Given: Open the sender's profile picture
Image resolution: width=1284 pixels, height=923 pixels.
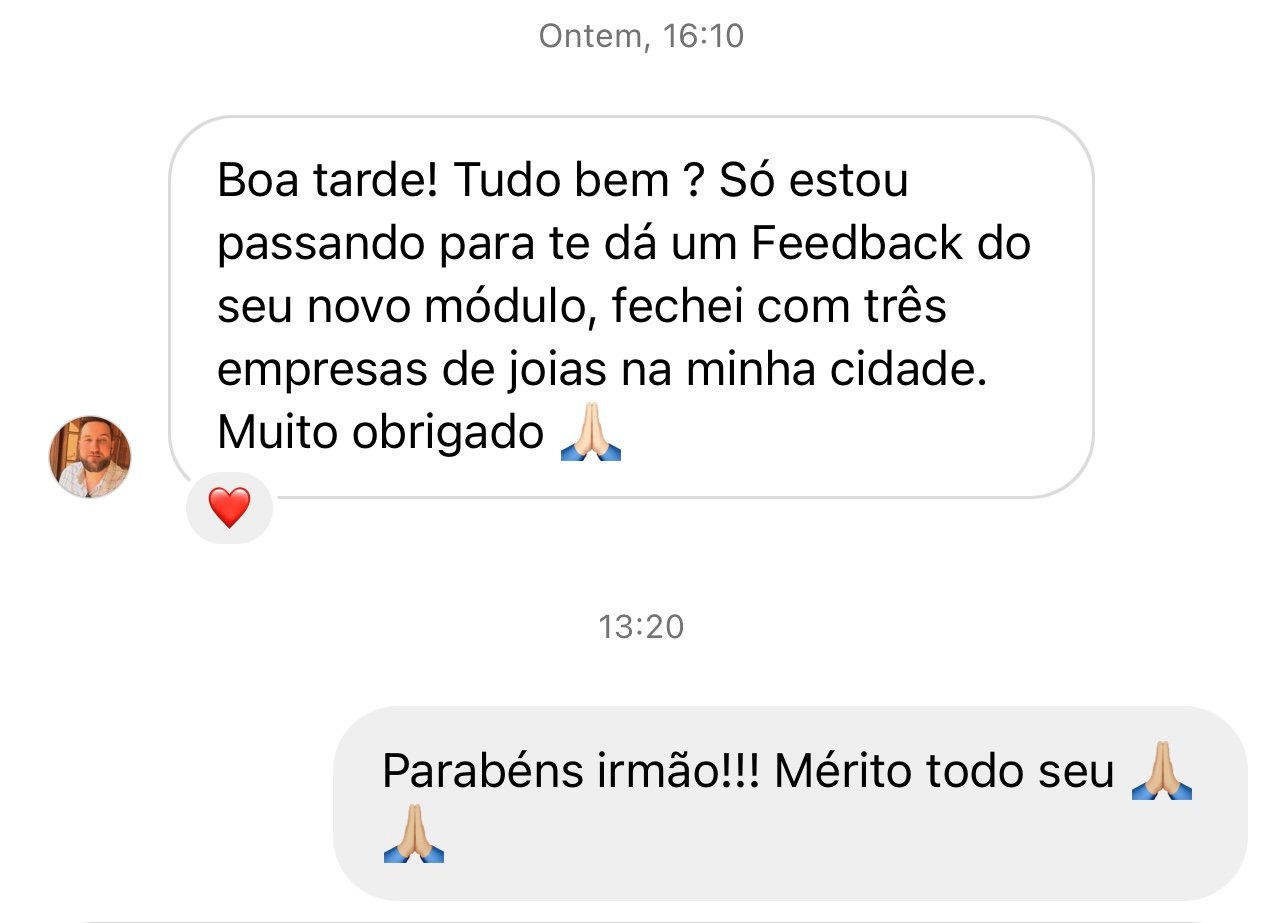Looking at the screenshot, I should (90, 457).
